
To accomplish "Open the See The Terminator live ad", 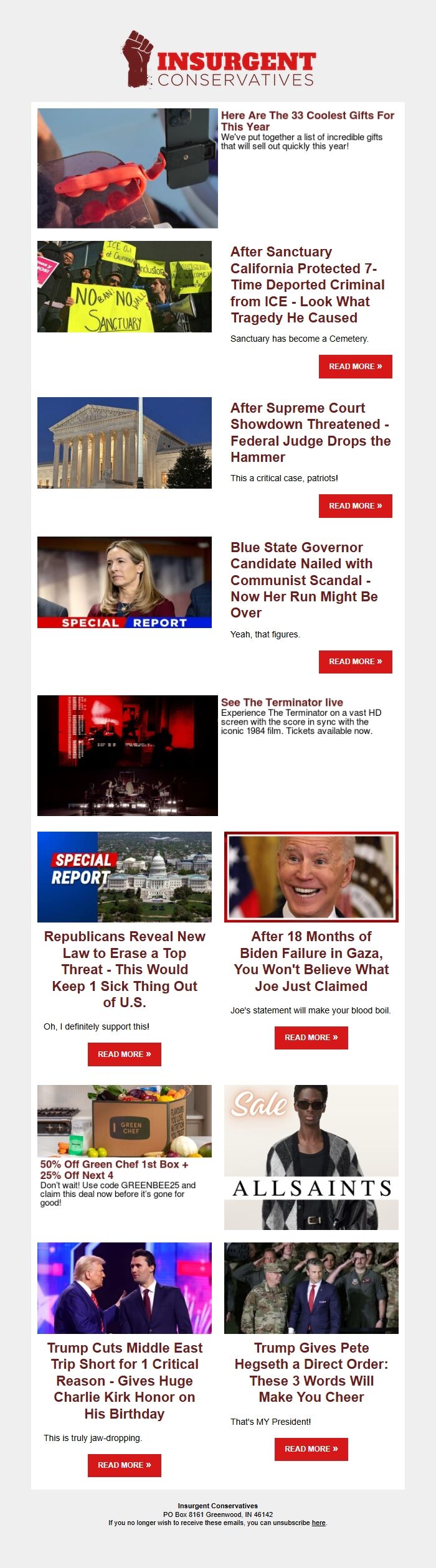I will (x=282, y=702).
